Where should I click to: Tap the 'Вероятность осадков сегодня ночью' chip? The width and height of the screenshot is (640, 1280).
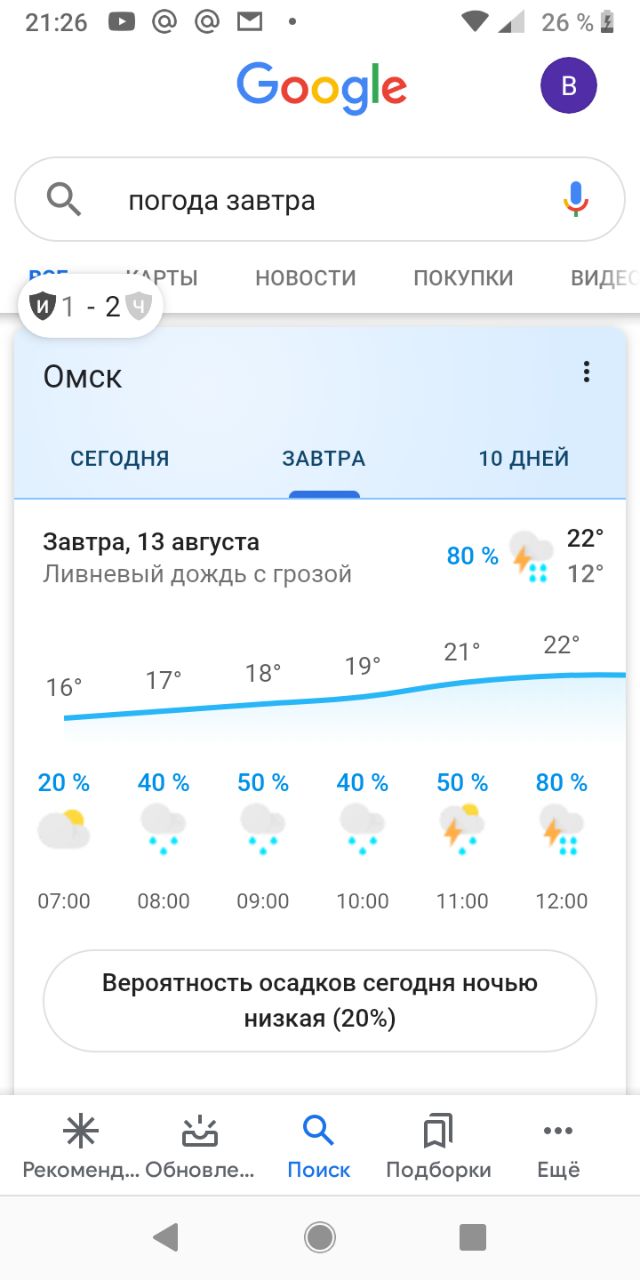[320, 1000]
